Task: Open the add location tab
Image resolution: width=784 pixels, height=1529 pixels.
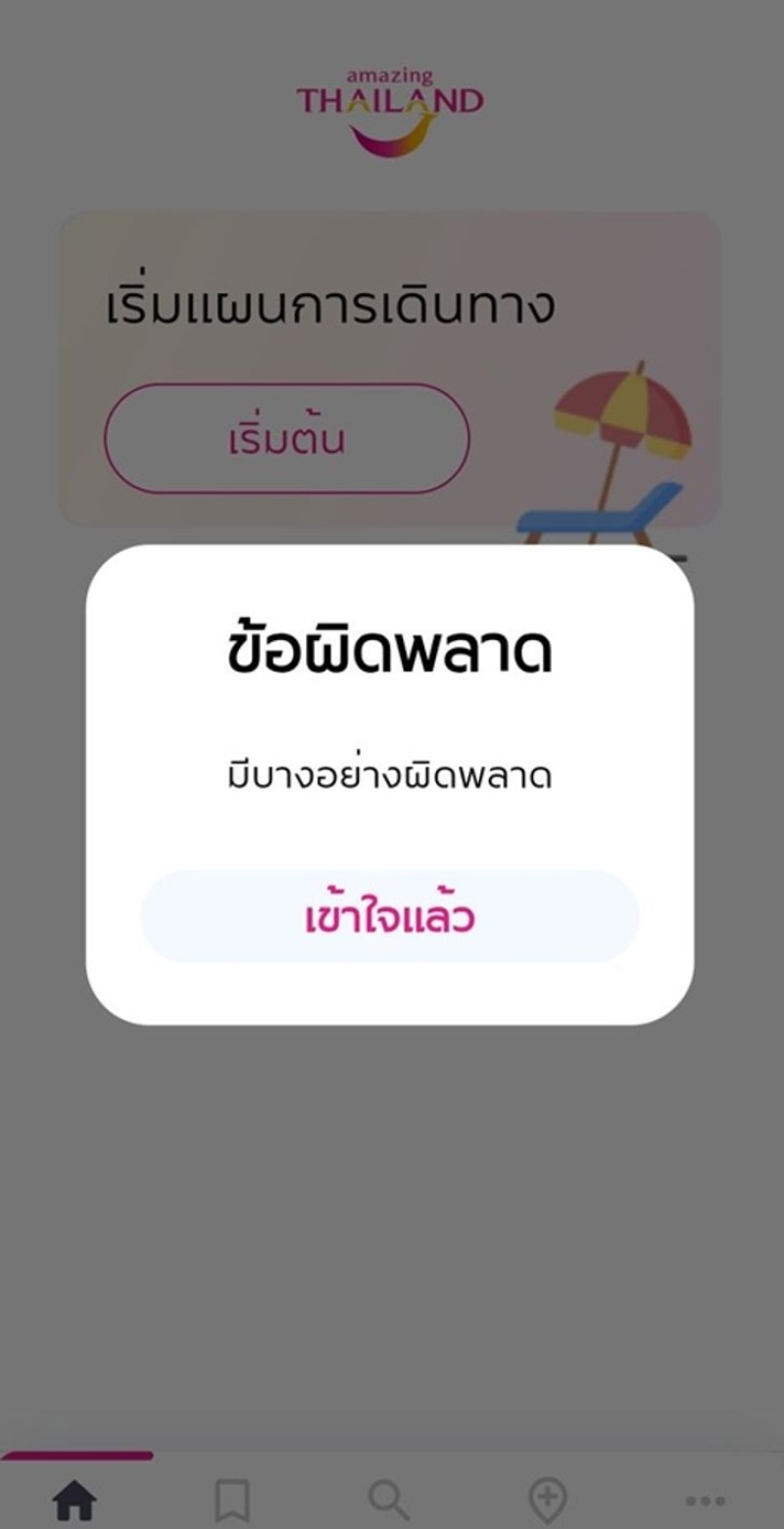Action: 547,1500
